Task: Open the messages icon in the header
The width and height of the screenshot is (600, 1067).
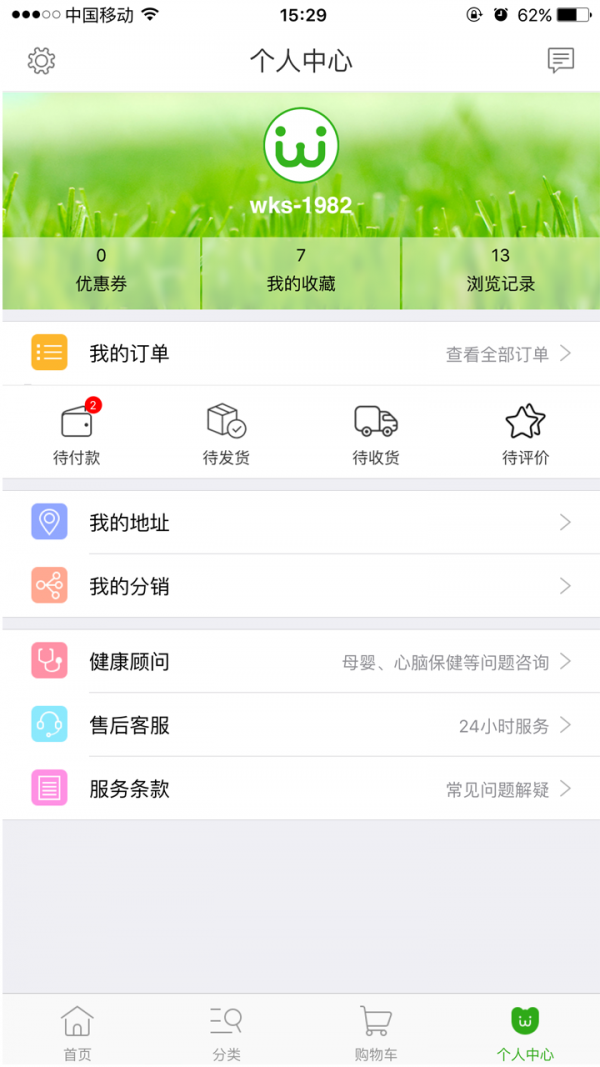Action: [x=561, y=61]
